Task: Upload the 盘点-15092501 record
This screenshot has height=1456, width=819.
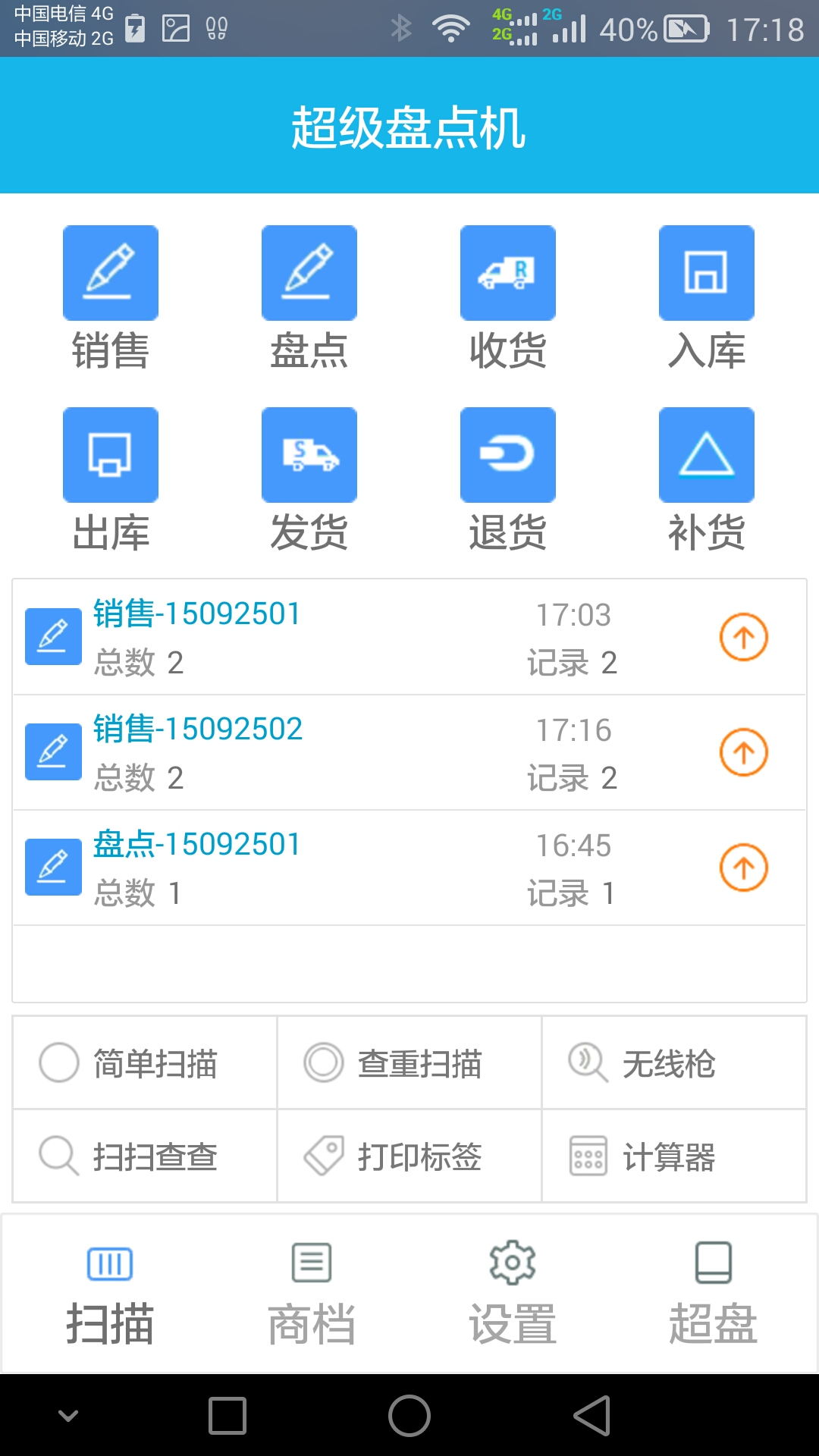Action: click(x=743, y=868)
